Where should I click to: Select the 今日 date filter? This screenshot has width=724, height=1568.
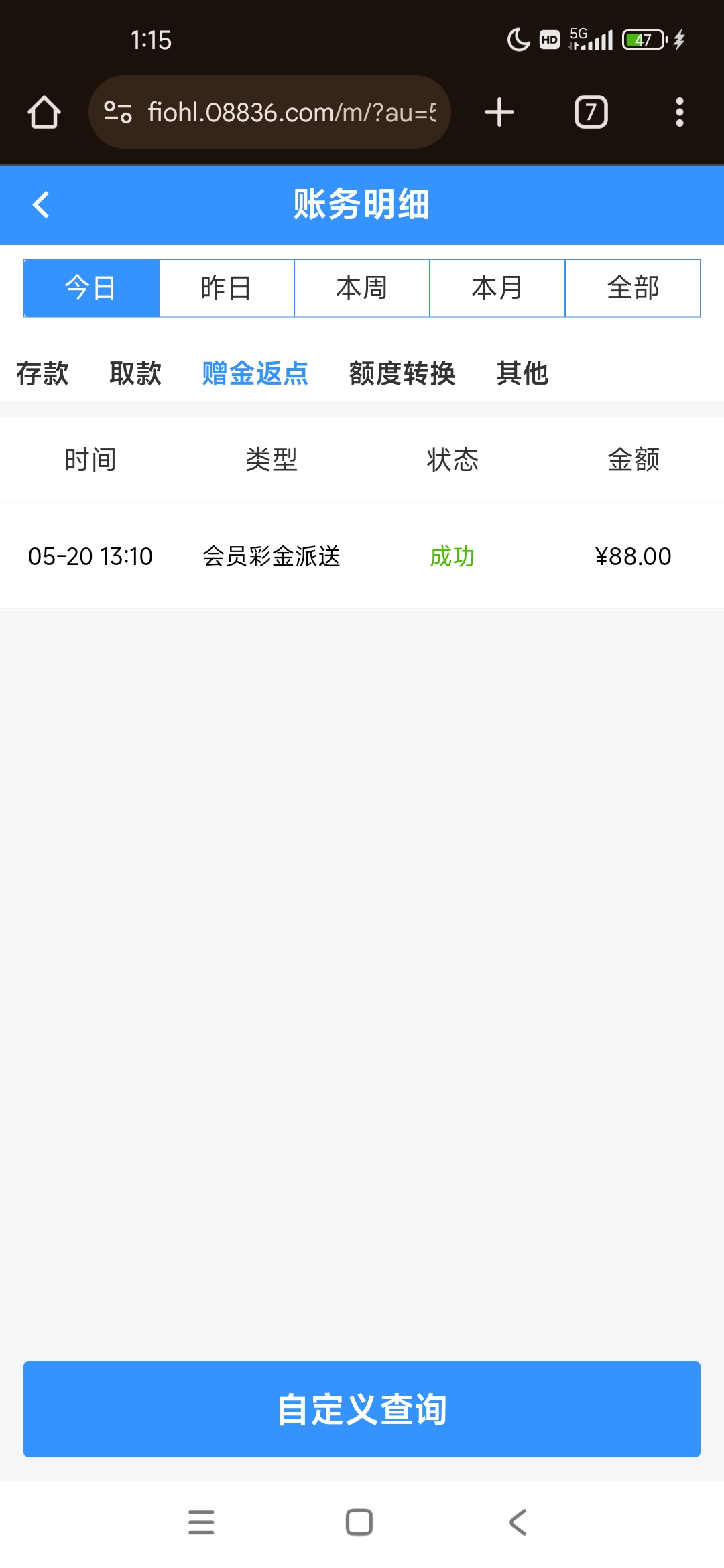point(91,288)
